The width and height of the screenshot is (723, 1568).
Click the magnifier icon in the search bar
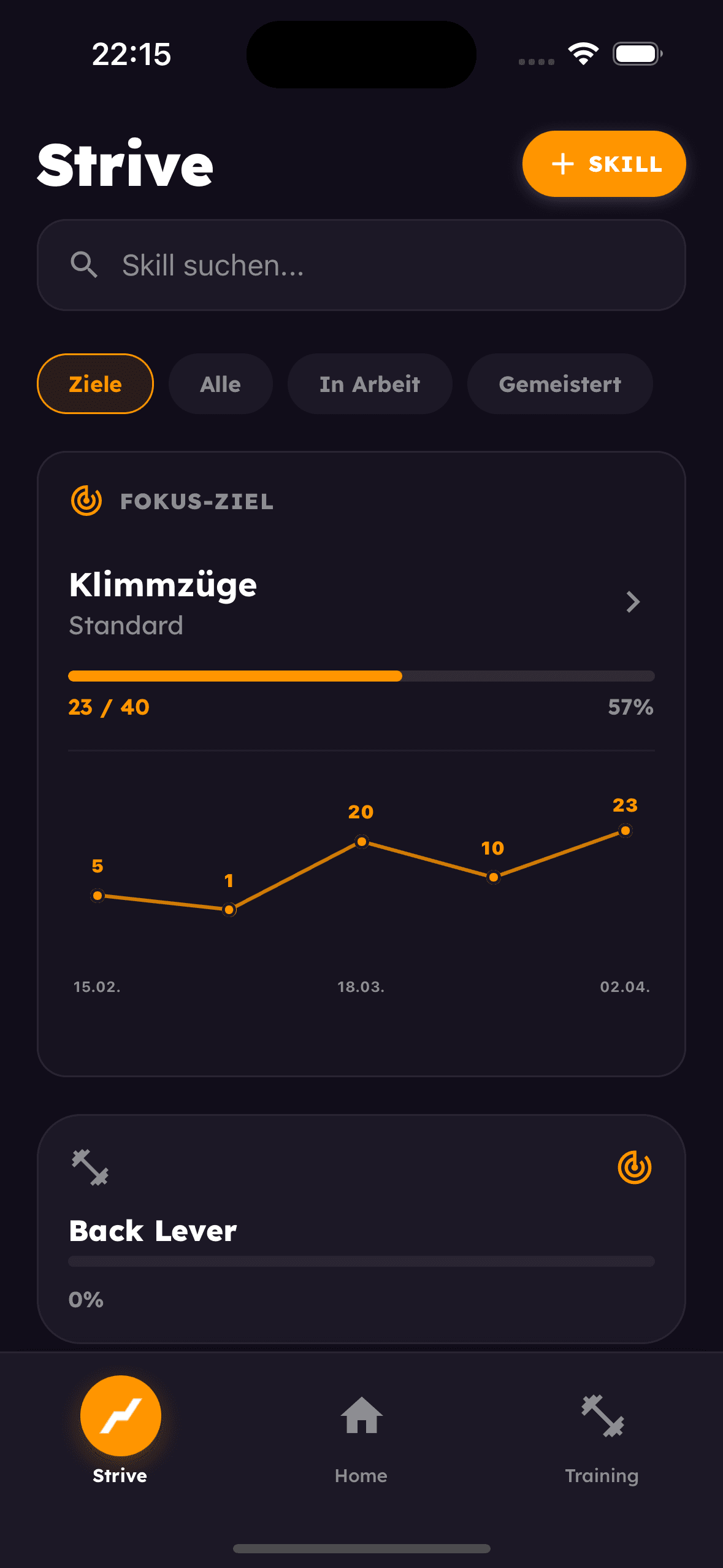[85, 265]
